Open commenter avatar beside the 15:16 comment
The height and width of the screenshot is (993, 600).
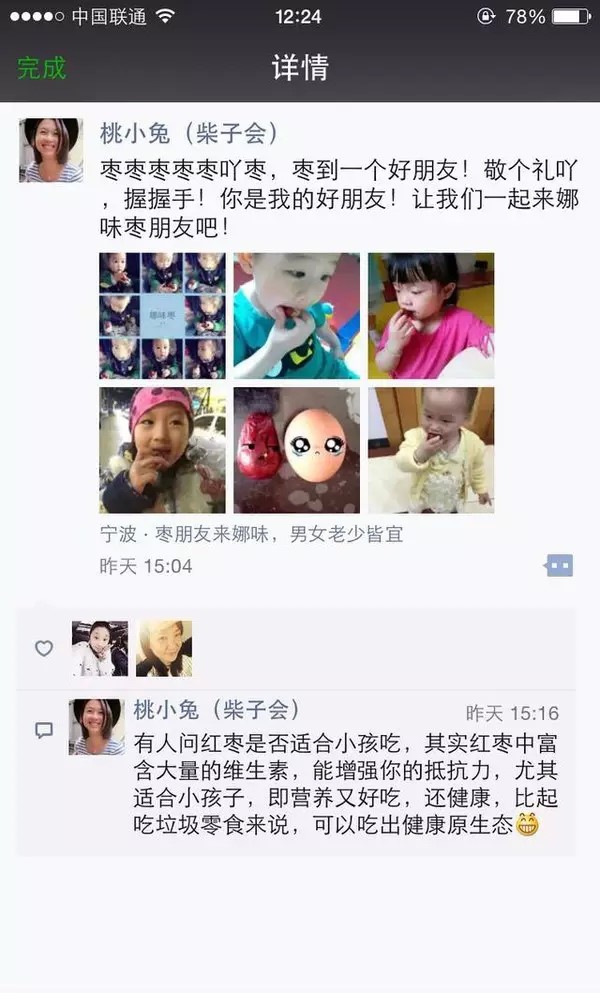coord(97,727)
